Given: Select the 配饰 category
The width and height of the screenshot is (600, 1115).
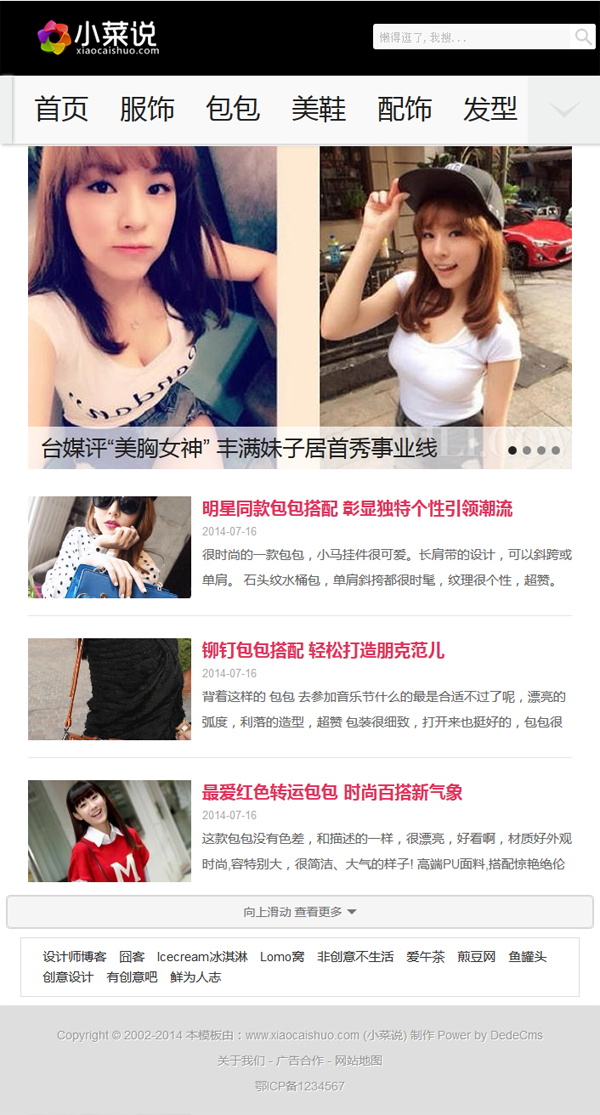Looking at the screenshot, I should tap(405, 109).
